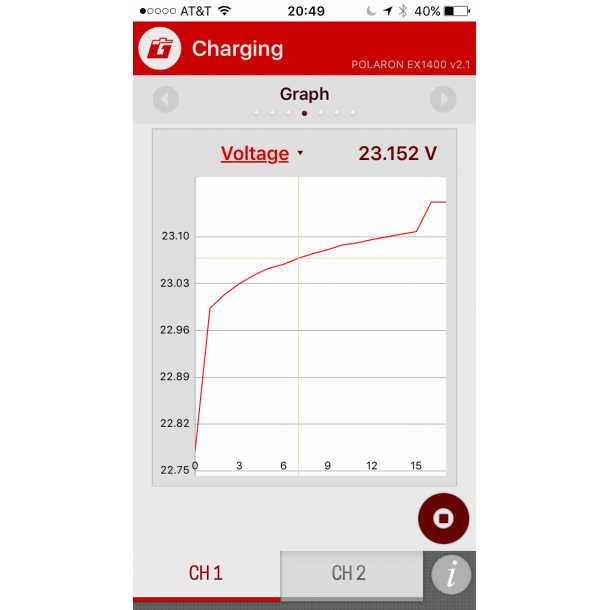Screen dimensions: 610x610
Task: Go to the previous page with left arrow
Action: click(x=166, y=99)
